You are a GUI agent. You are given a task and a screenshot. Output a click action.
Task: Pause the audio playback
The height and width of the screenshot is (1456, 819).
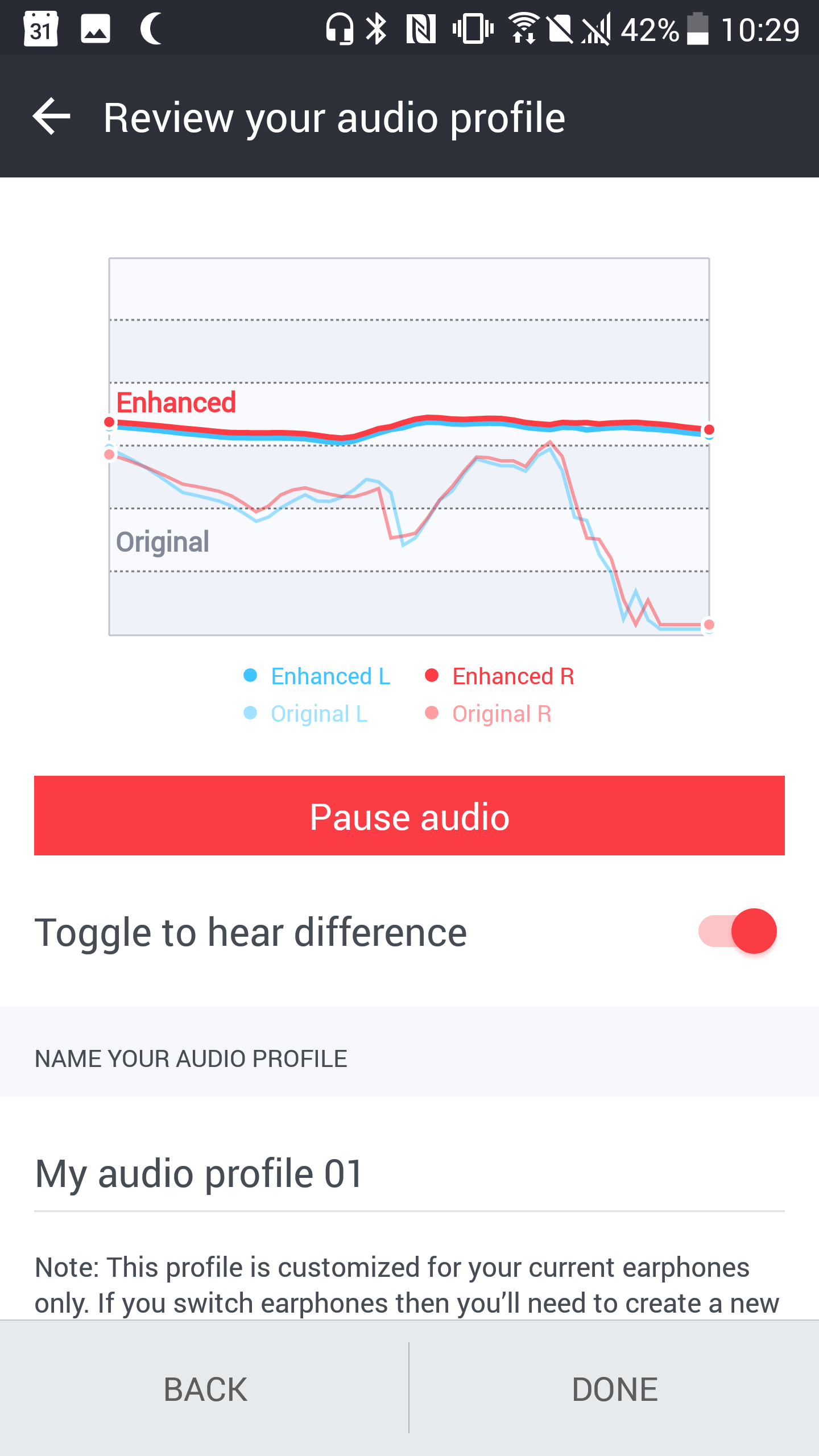409,816
